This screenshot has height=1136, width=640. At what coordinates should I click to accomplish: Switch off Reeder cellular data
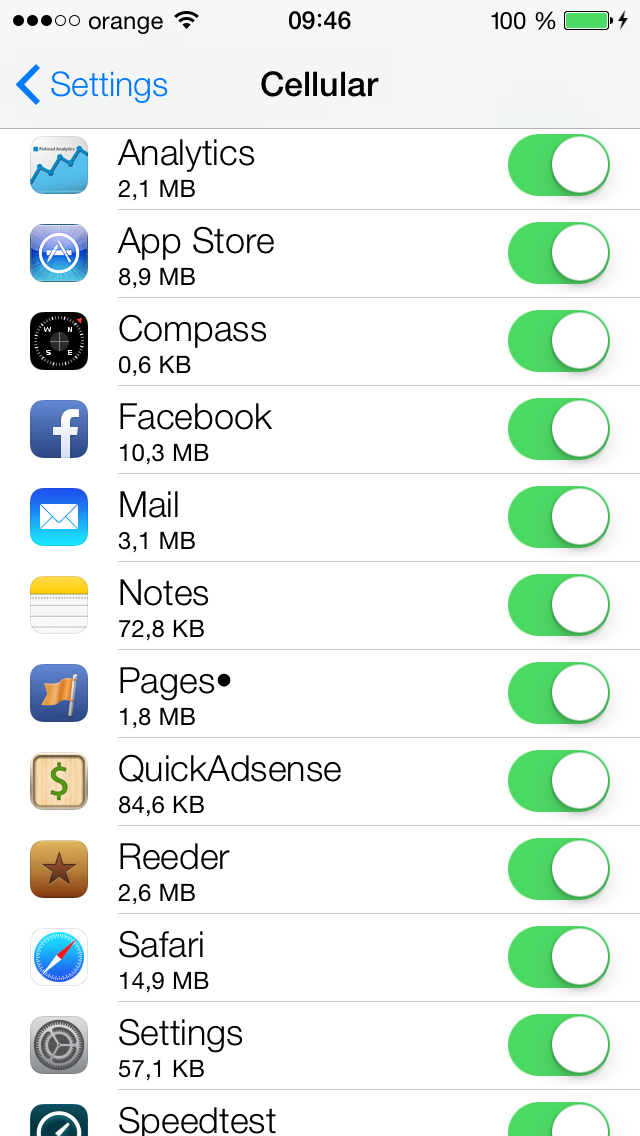(559, 869)
